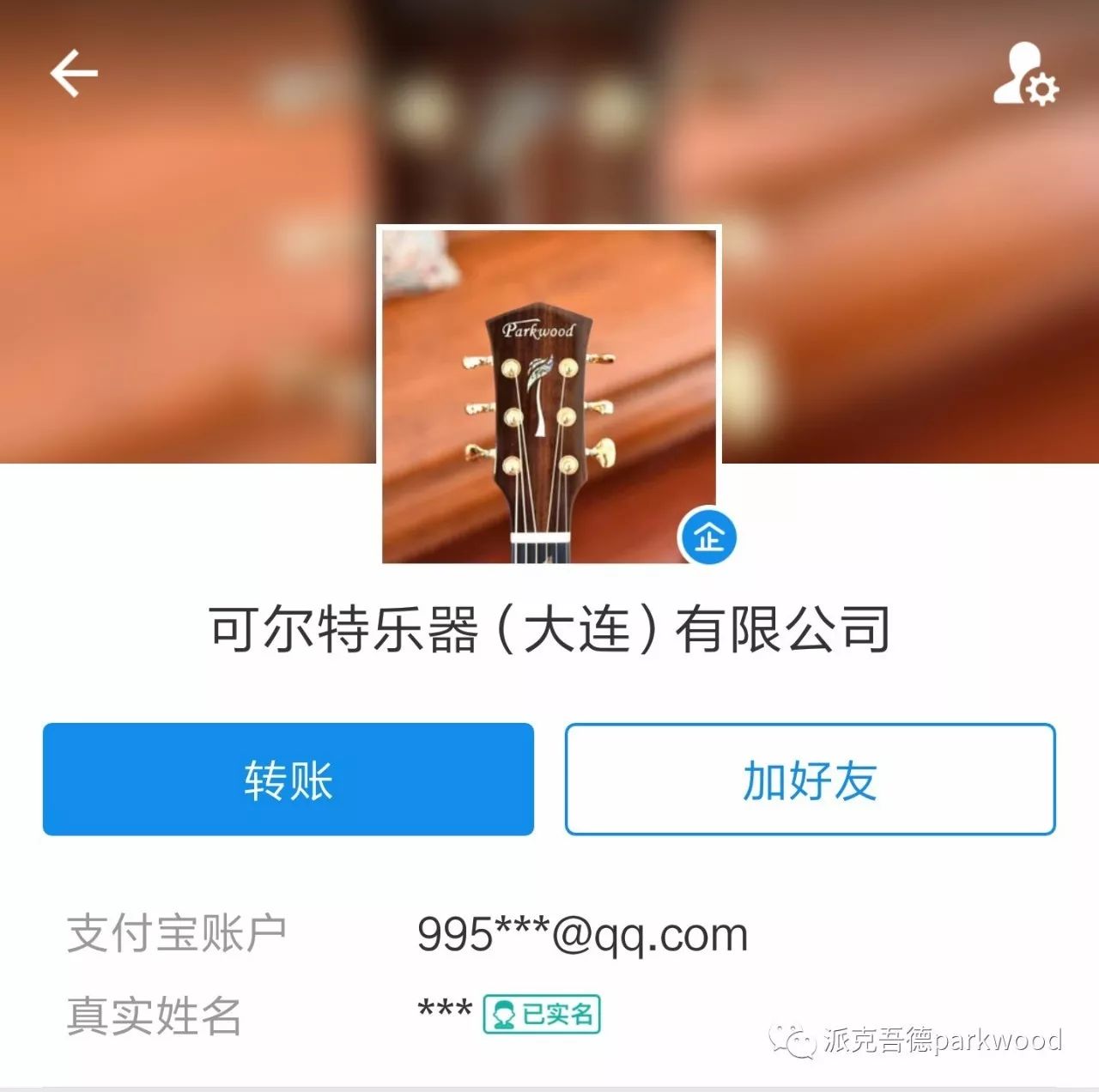Screen dimensions: 1099x1092
Task: Go back using the arrow icon
Action: pos(74,73)
